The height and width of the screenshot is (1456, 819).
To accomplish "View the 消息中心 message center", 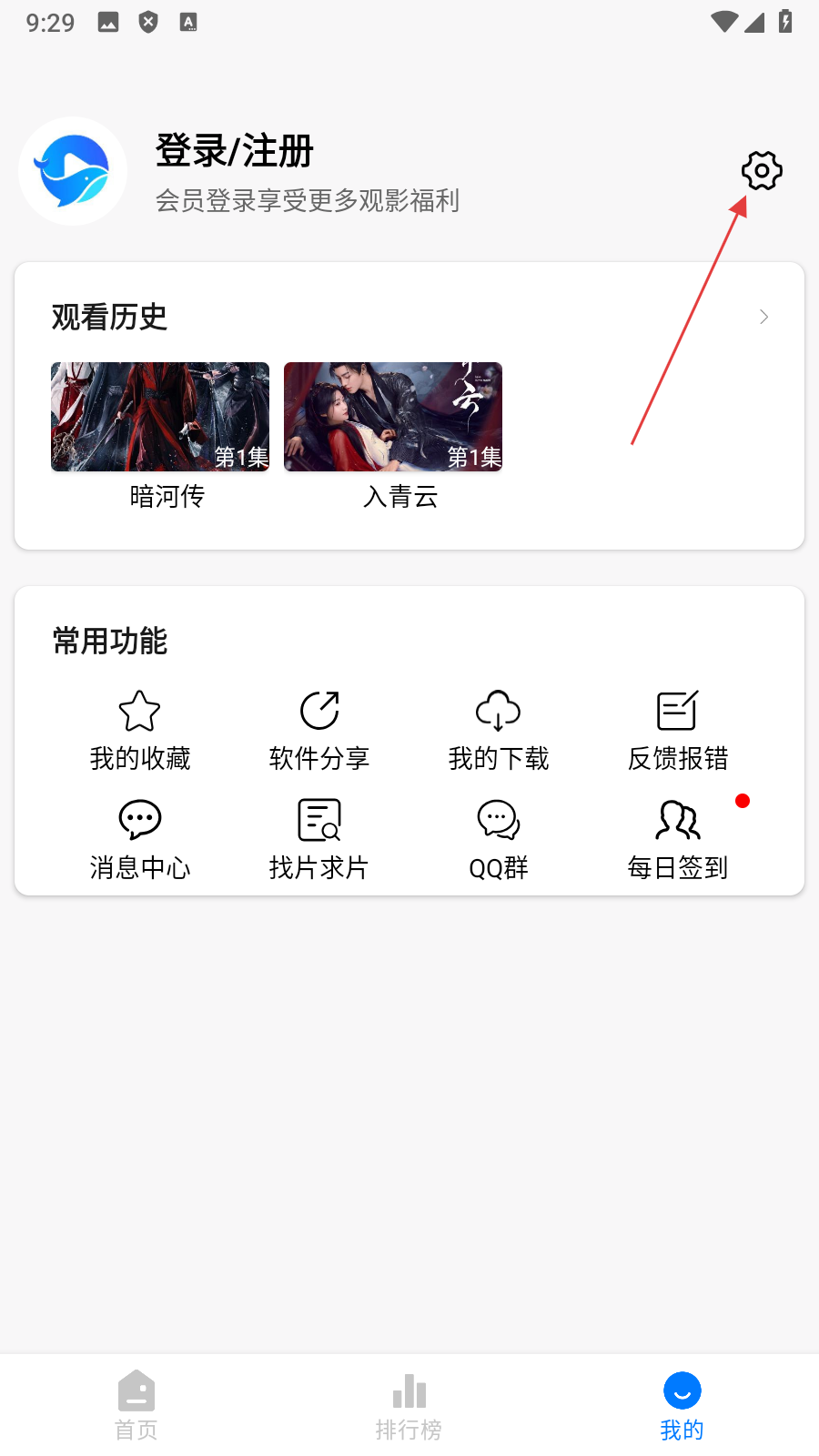I will tap(140, 839).
